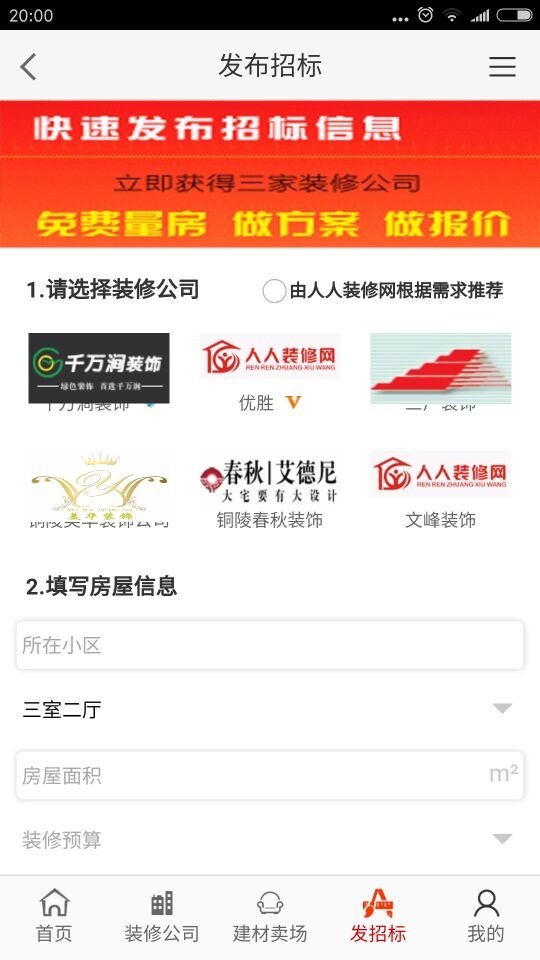Pick the company with red stairs logo
Viewport: 540px width, 960px height.
click(441, 368)
